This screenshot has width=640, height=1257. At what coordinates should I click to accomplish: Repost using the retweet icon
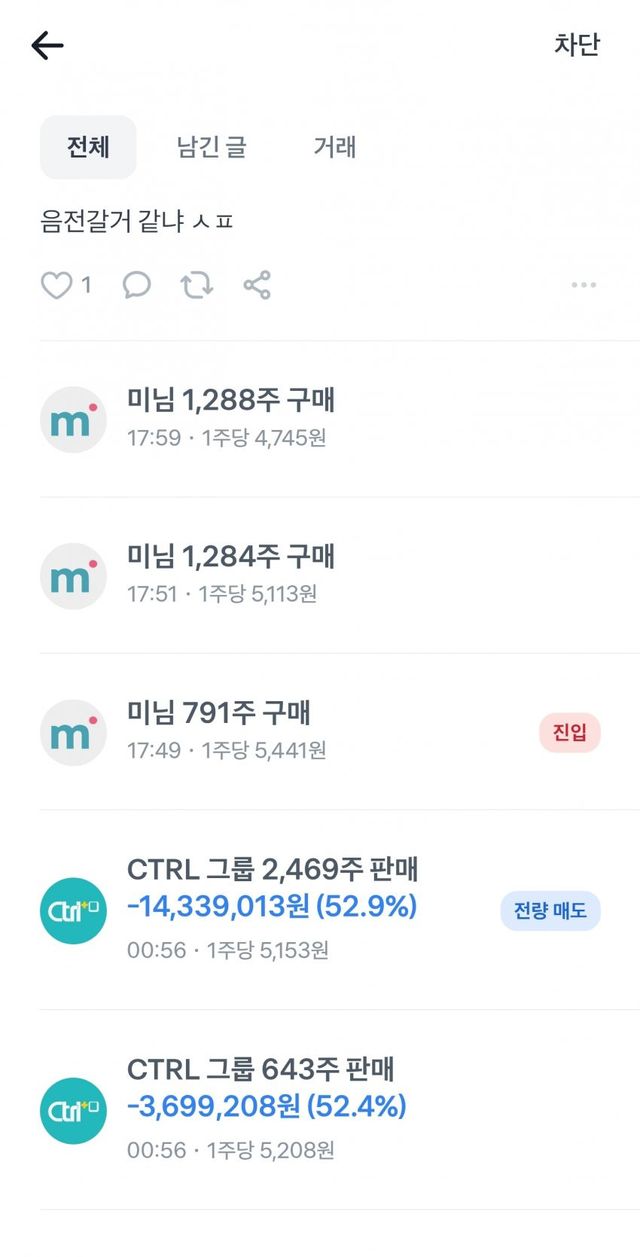pos(197,286)
